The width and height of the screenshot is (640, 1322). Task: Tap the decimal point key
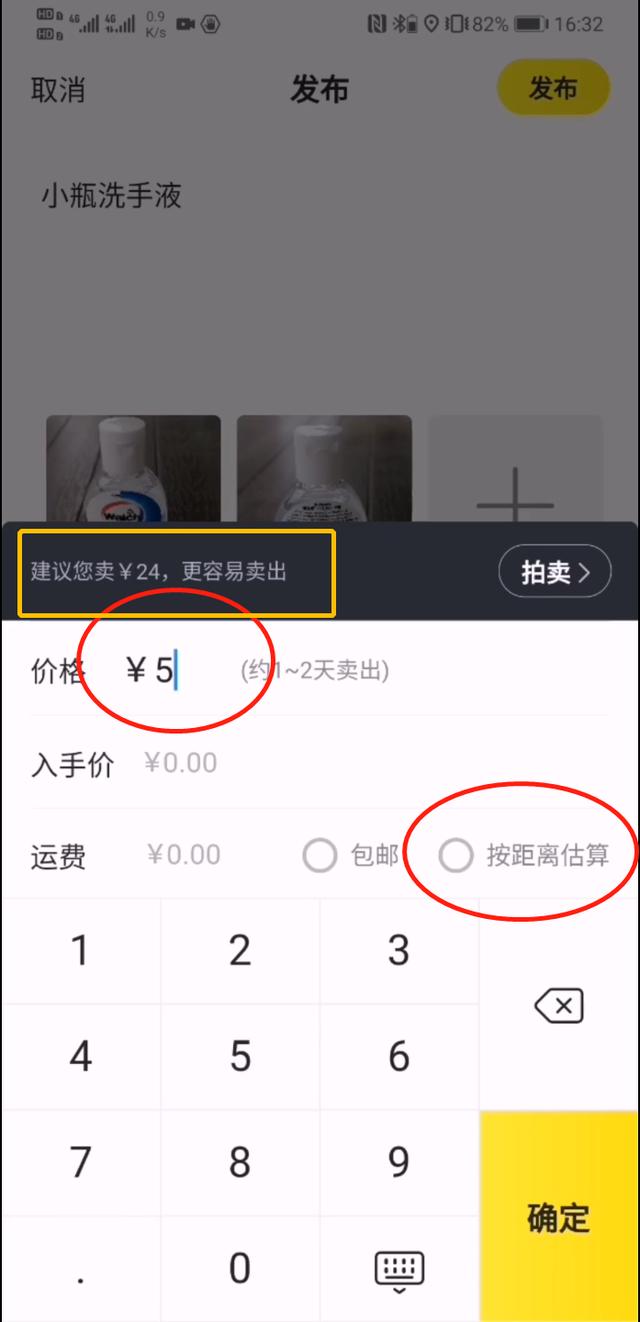(81, 1269)
